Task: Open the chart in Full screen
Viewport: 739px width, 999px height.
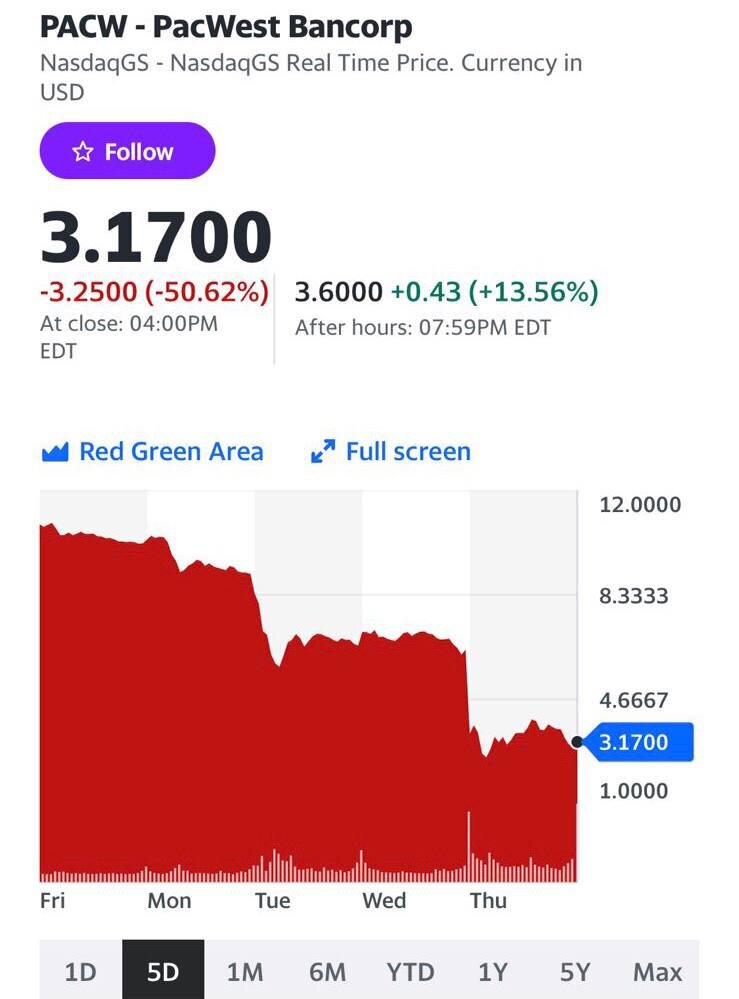Action: [x=390, y=452]
